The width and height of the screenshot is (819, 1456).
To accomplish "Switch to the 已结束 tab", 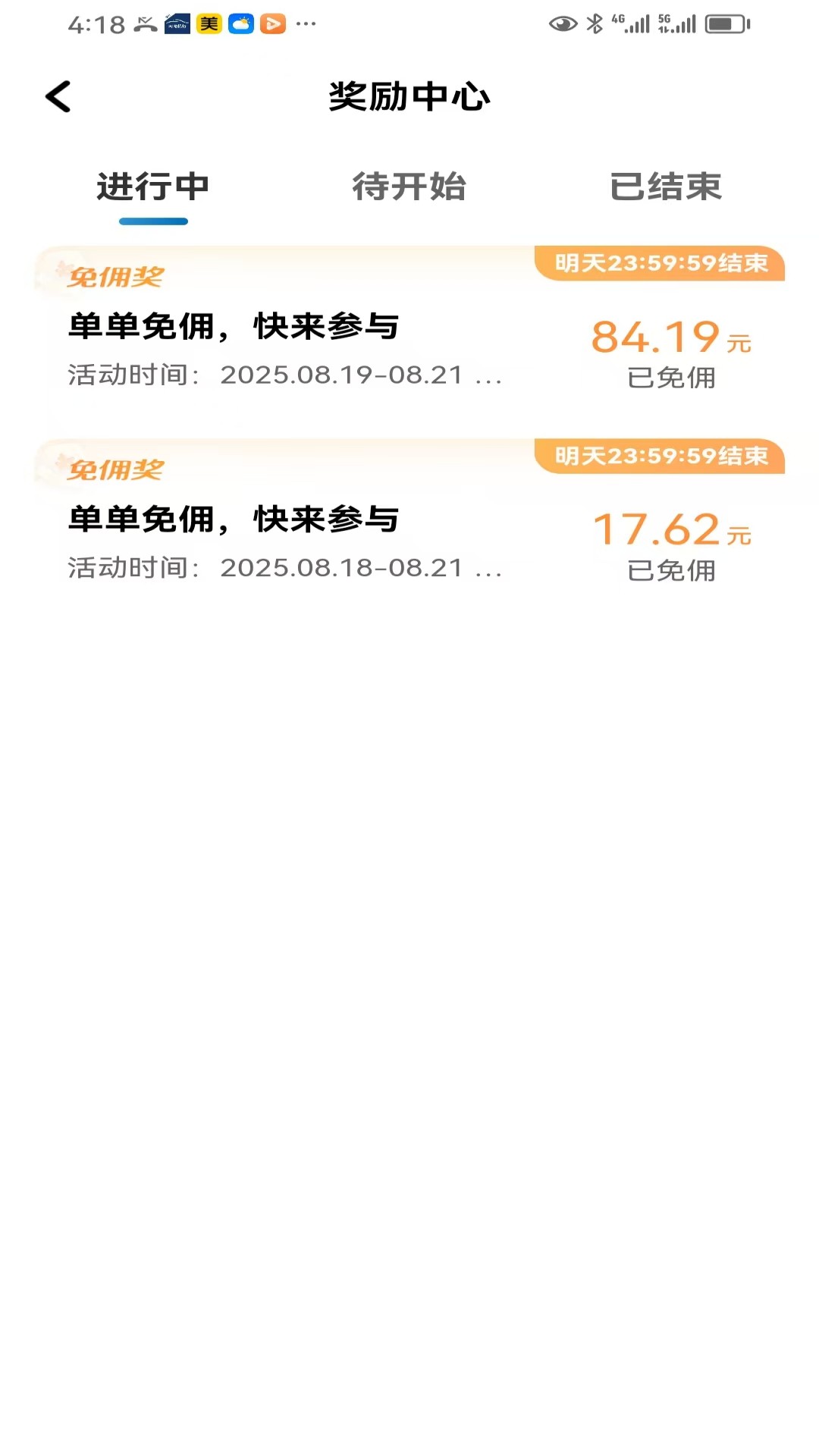I will 666,187.
